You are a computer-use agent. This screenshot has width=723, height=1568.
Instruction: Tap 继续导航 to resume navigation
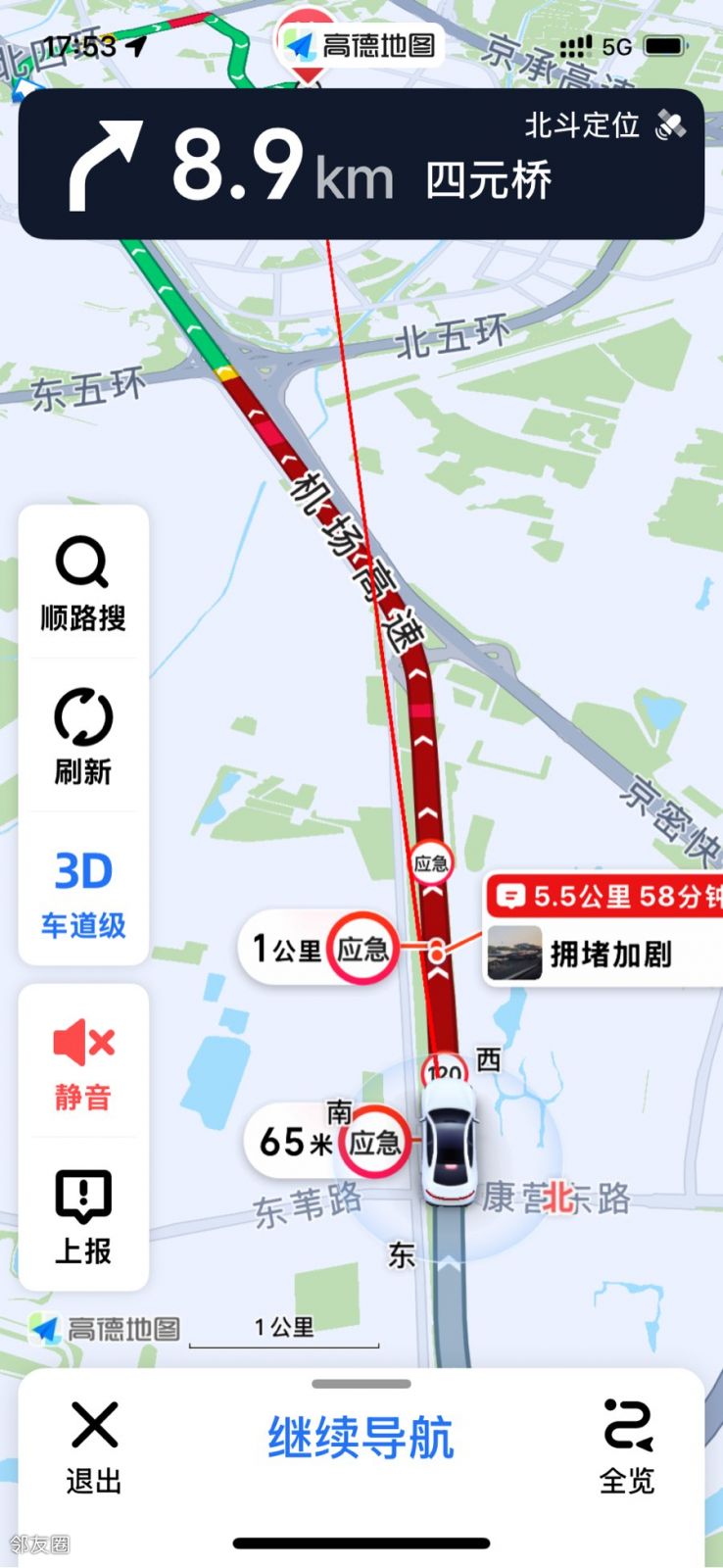(x=361, y=1438)
